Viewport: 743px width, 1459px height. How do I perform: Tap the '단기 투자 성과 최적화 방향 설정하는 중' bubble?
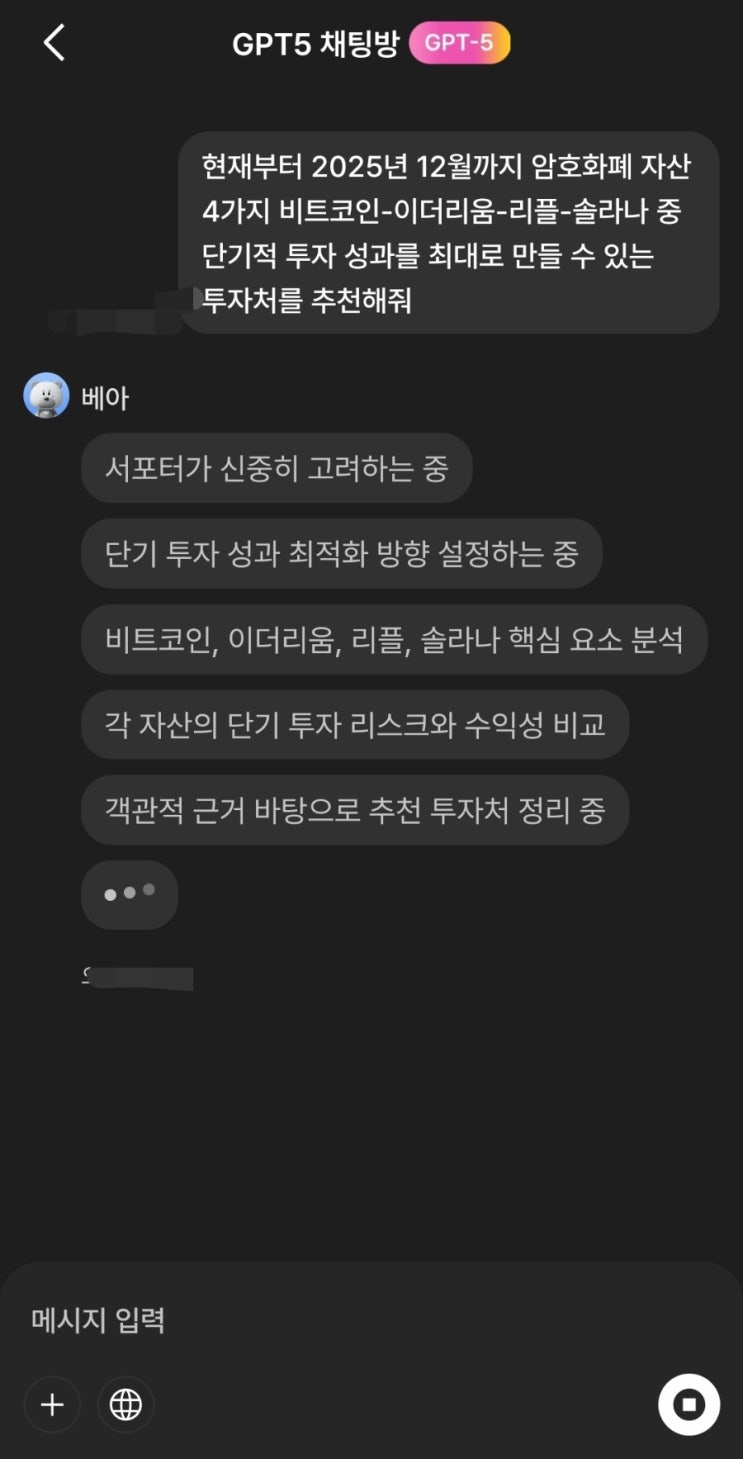click(x=342, y=553)
